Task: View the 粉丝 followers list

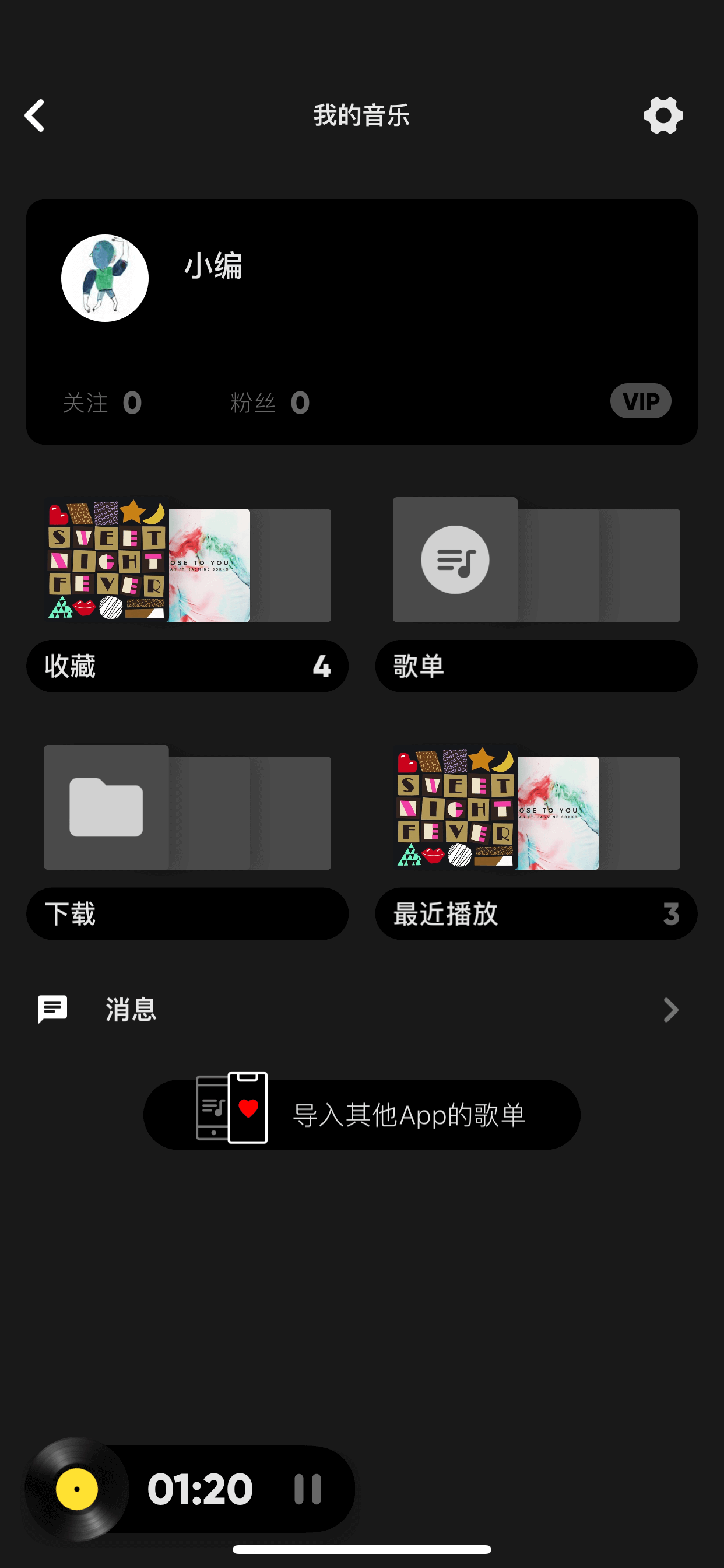Action: point(270,403)
